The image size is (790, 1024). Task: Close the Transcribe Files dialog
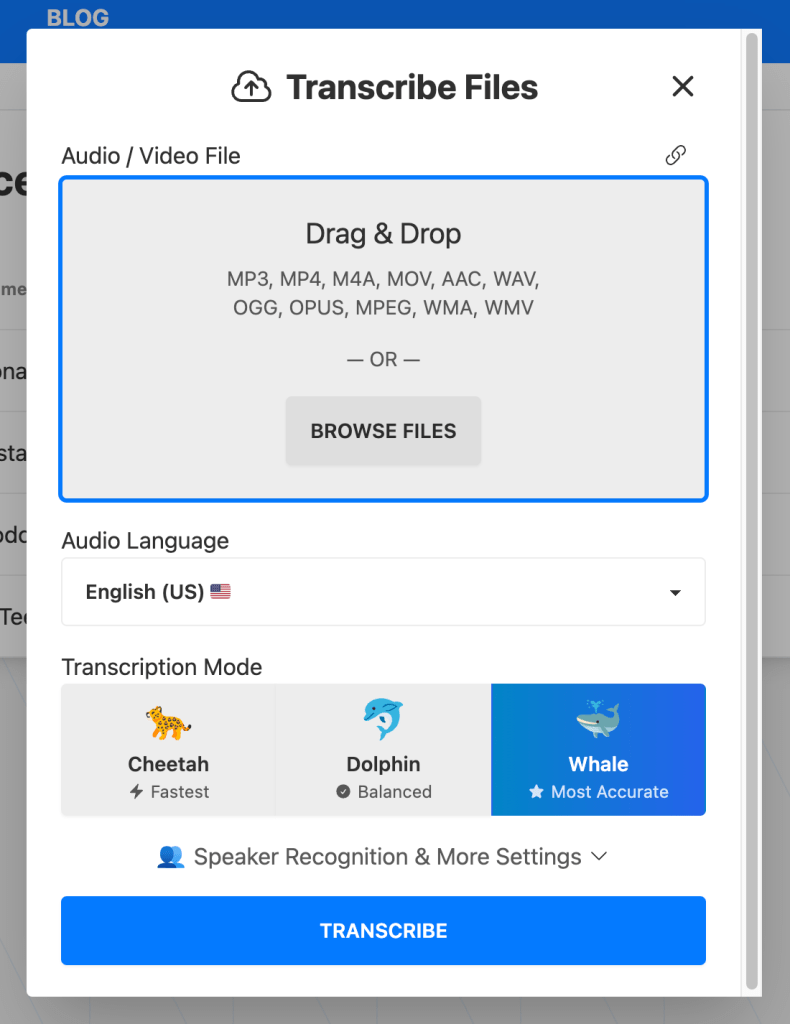click(683, 87)
